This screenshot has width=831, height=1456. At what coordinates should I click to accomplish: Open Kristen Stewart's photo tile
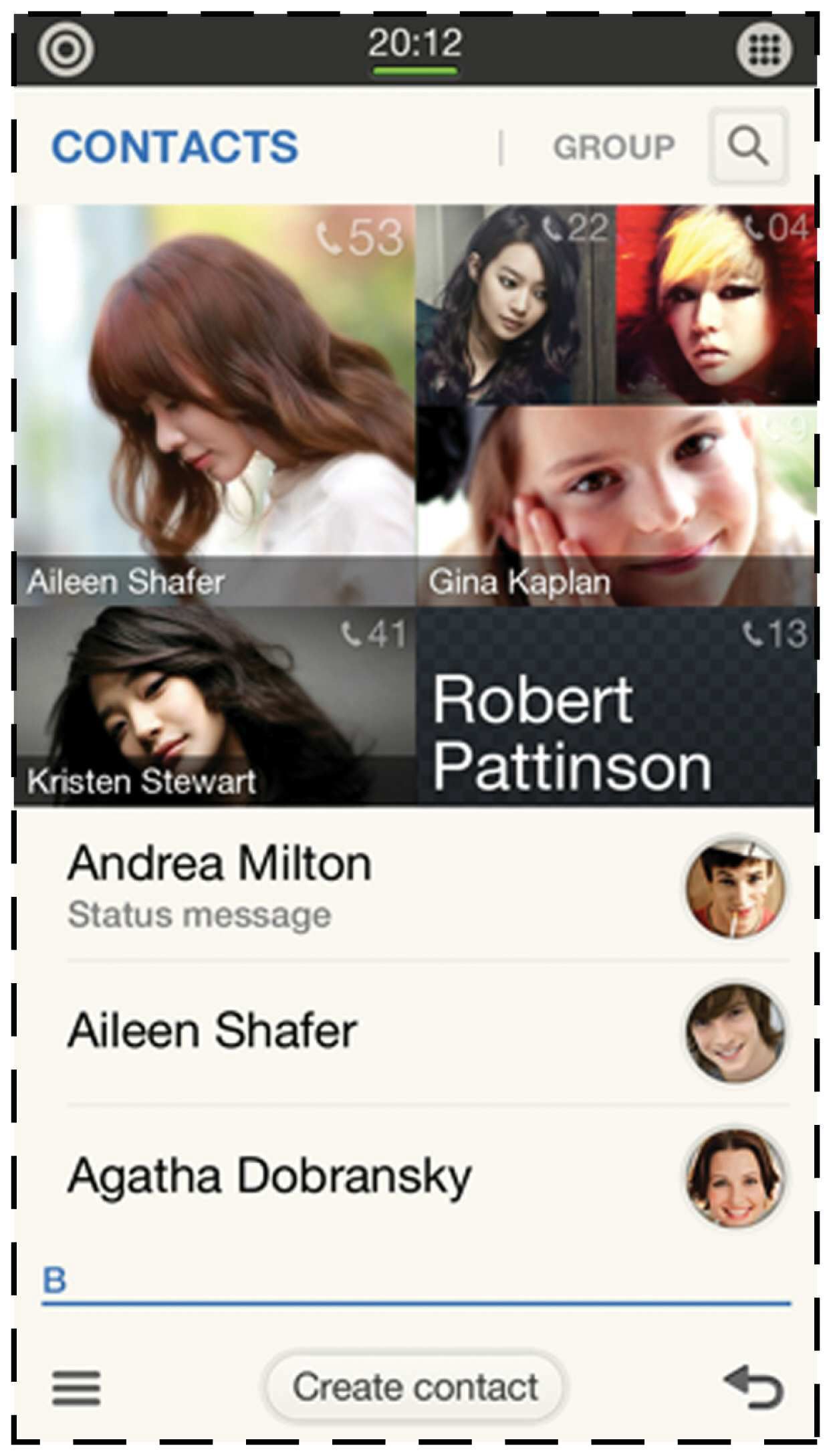pyautogui.click(x=214, y=706)
